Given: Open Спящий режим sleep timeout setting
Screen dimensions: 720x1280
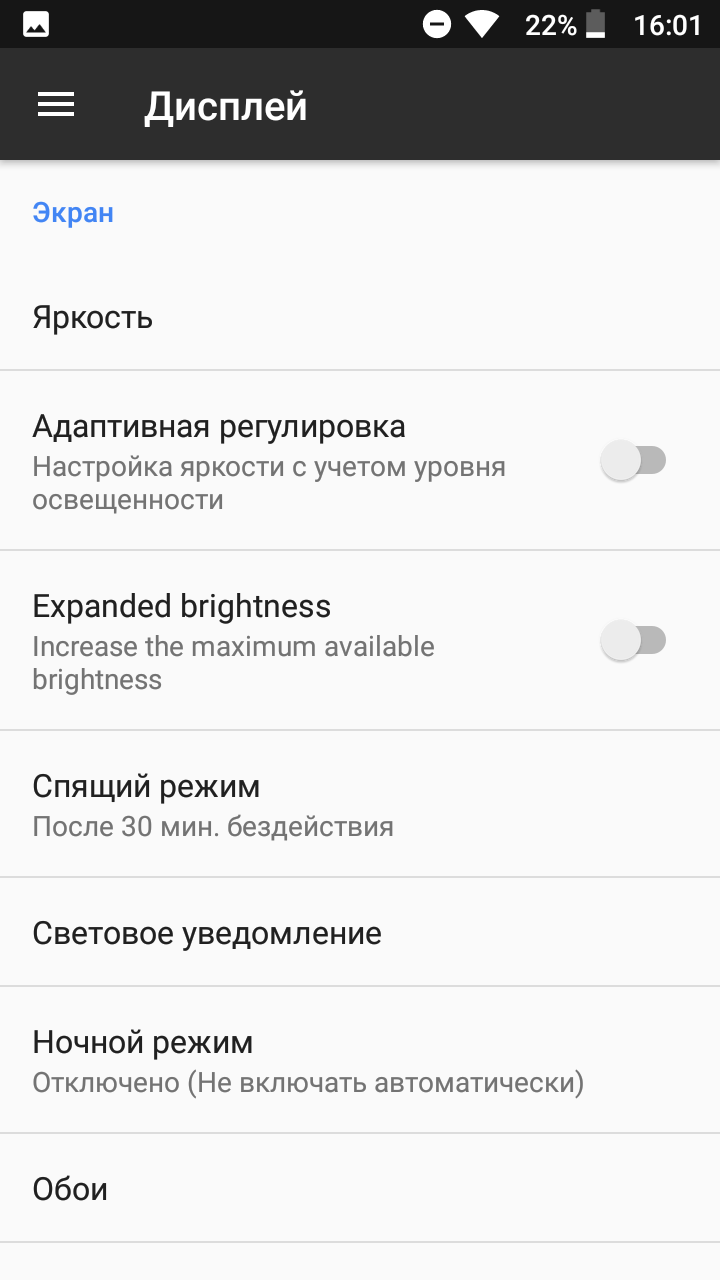Looking at the screenshot, I should (360, 805).
